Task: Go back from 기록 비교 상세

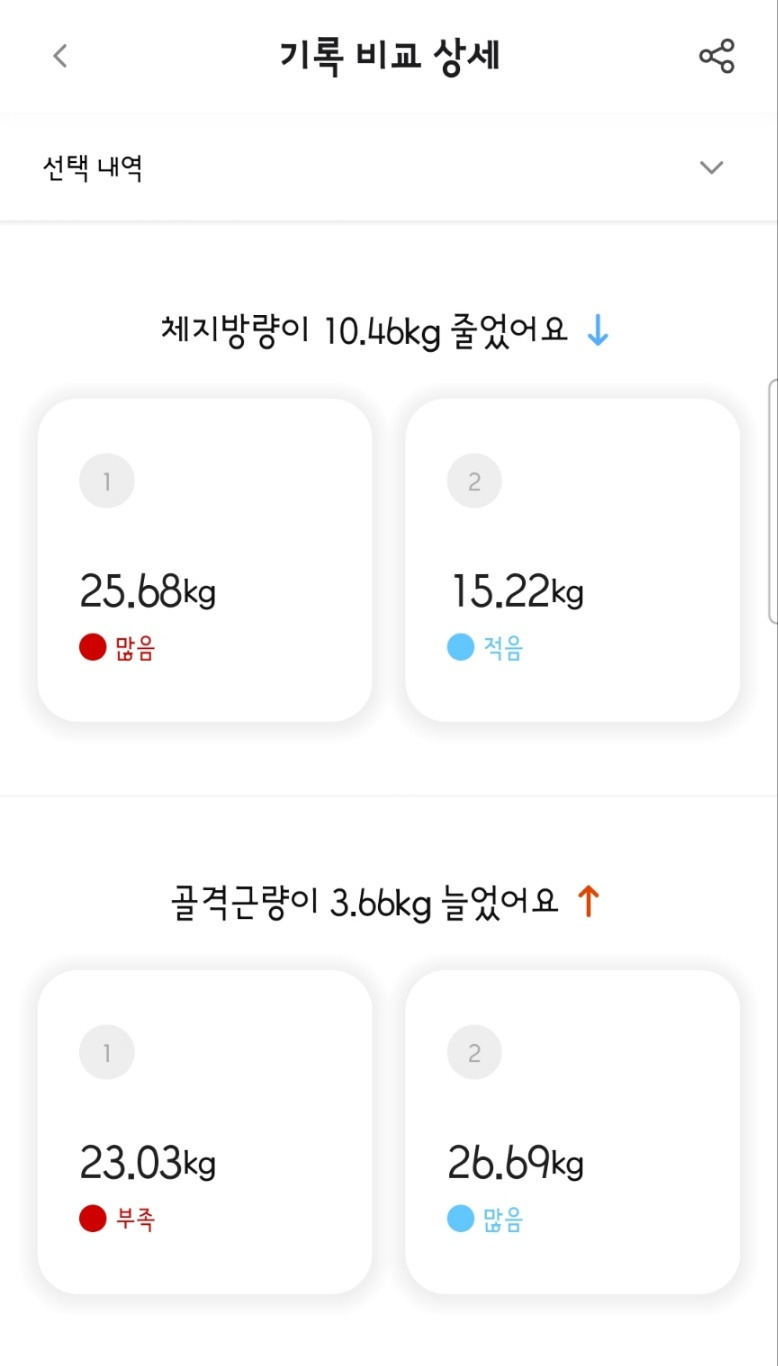Action: pyautogui.click(x=60, y=56)
